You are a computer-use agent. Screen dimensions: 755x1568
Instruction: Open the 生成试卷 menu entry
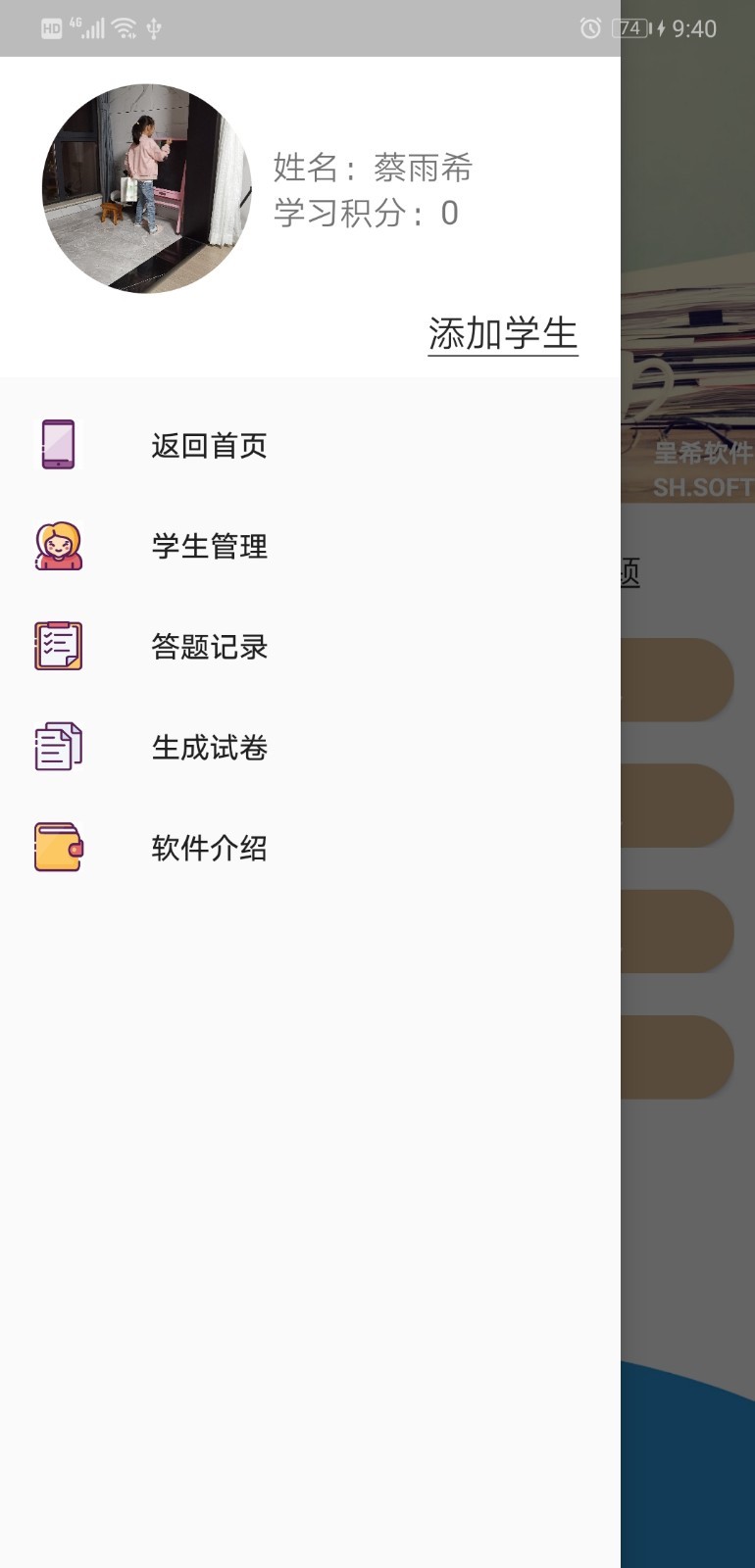[x=208, y=746]
